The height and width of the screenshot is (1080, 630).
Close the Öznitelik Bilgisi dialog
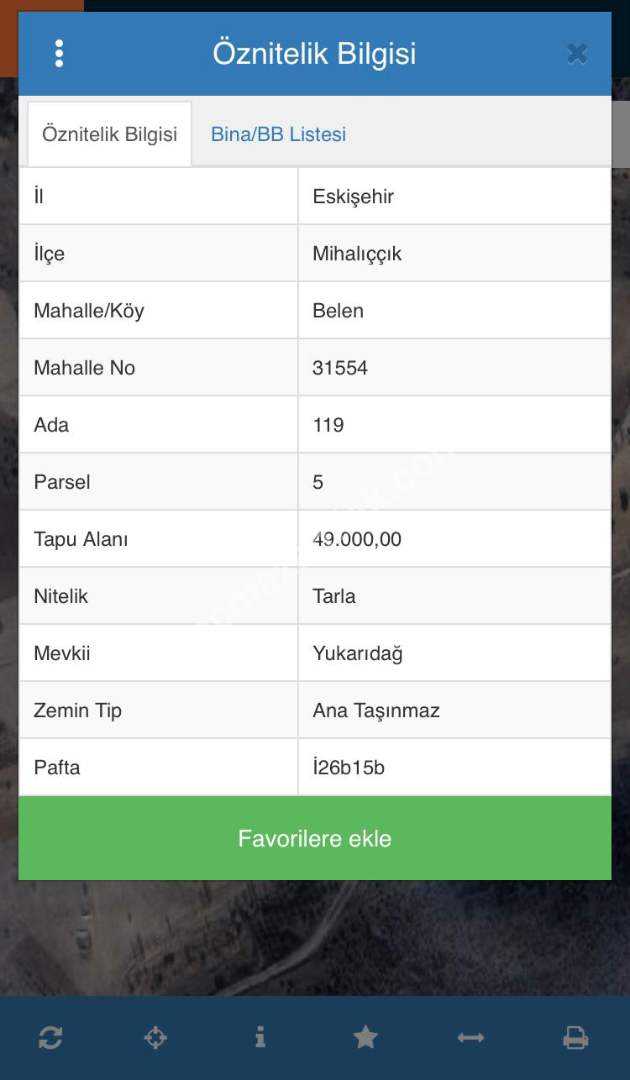click(x=577, y=54)
